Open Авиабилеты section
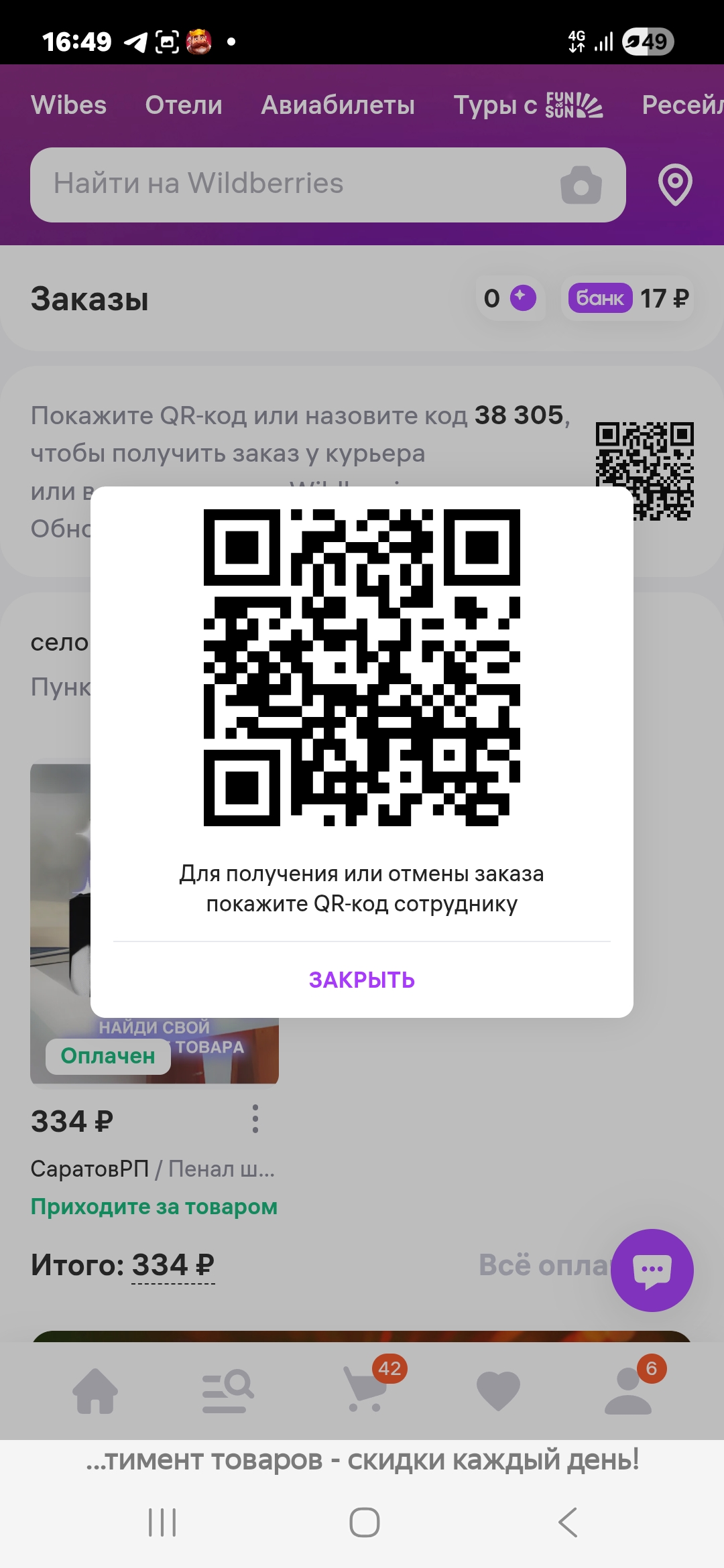724x1568 pixels. 338,105
